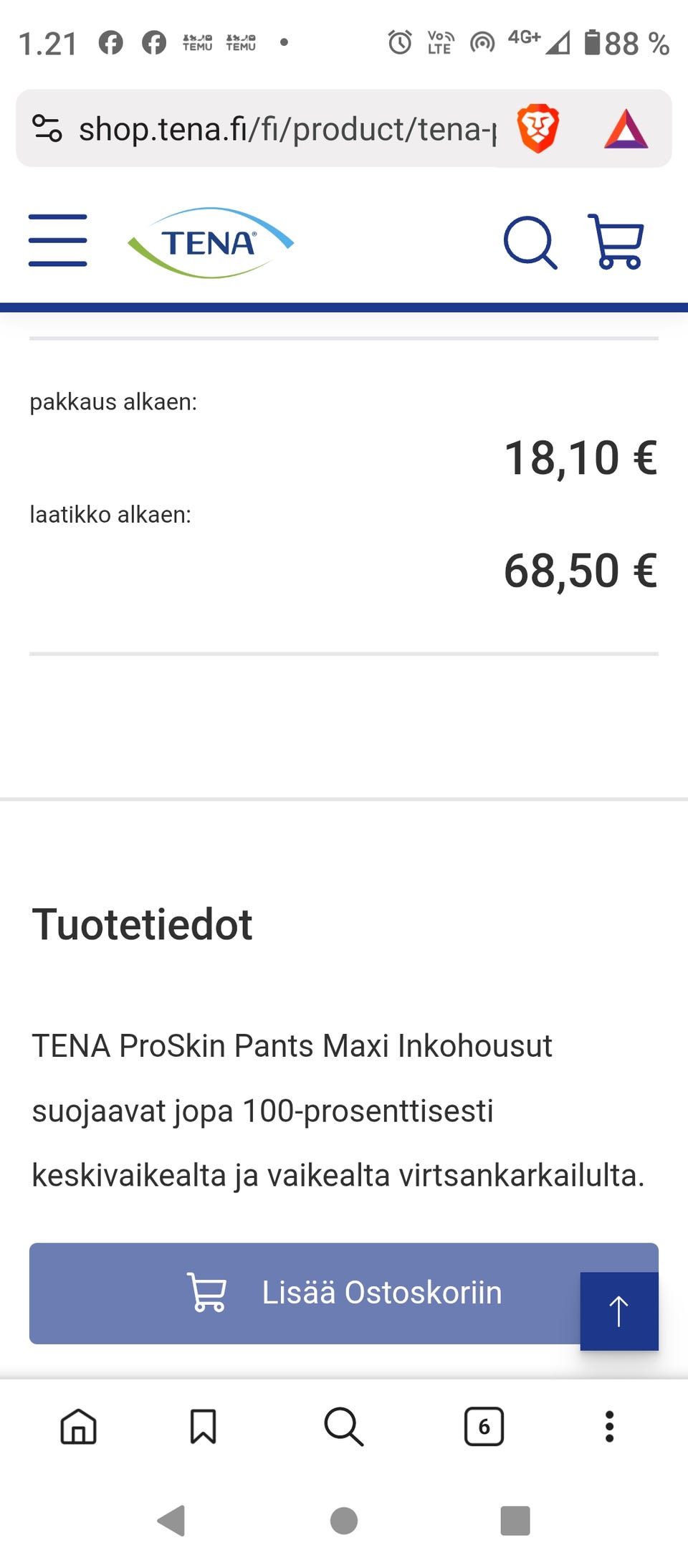Open the site search magnifier
The height and width of the screenshot is (1568, 688).
pyautogui.click(x=530, y=242)
